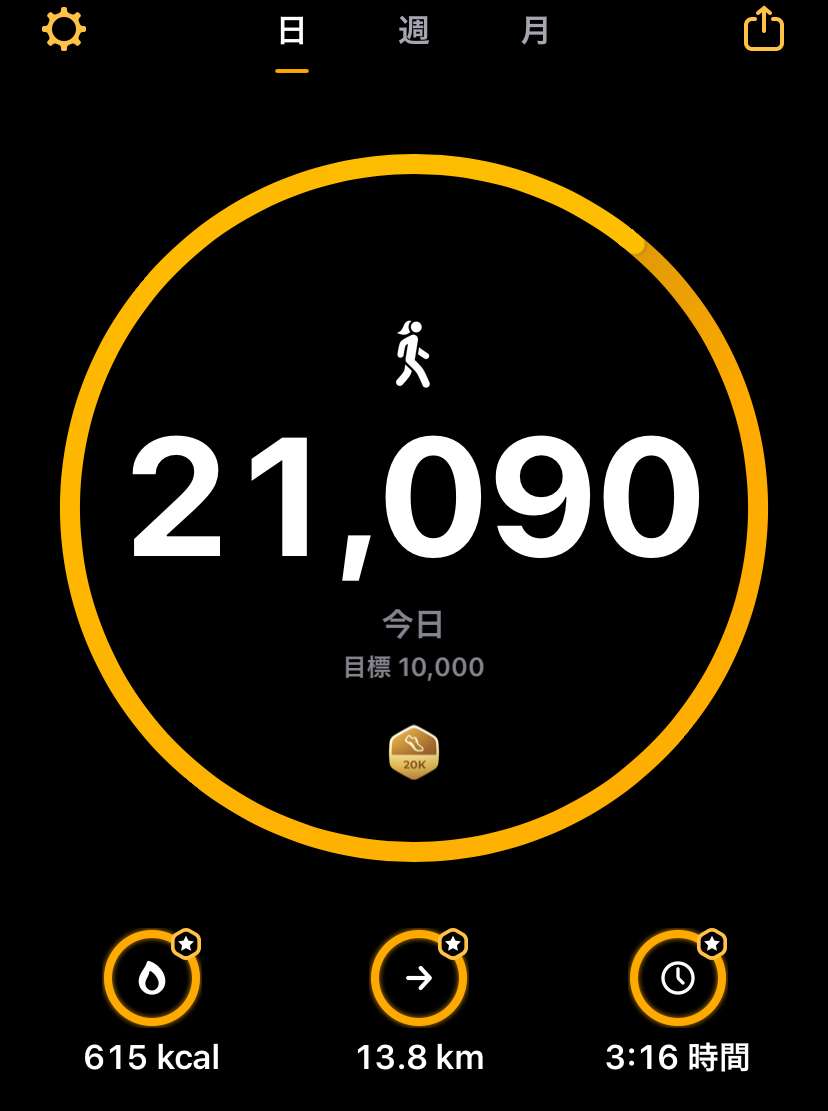Screen dimensions: 828x1111
Task: Select the 日 (day) tab
Action: 291,32
